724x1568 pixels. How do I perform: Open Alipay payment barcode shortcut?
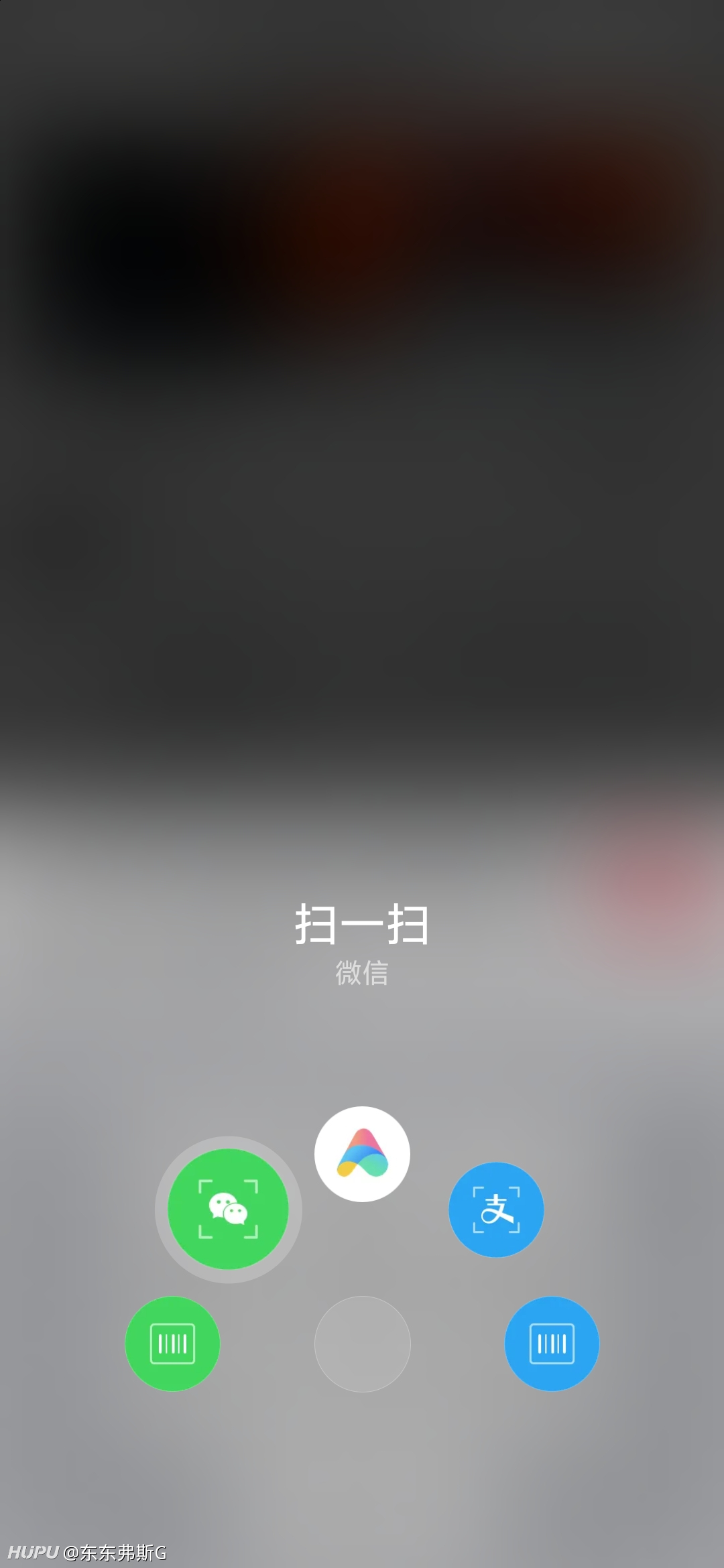[x=552, y=1344]
